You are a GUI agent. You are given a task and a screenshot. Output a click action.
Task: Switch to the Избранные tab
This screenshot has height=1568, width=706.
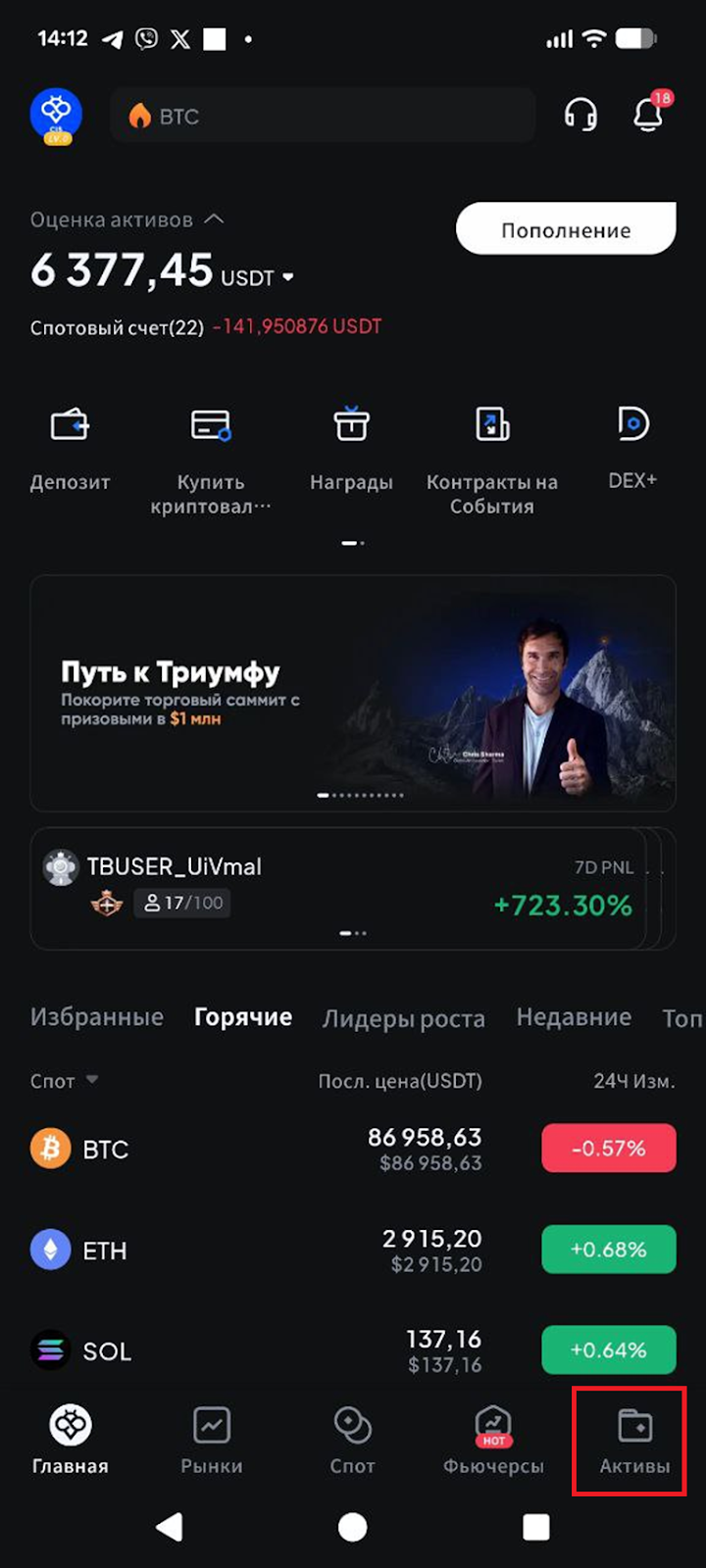tap(97, 1017)
